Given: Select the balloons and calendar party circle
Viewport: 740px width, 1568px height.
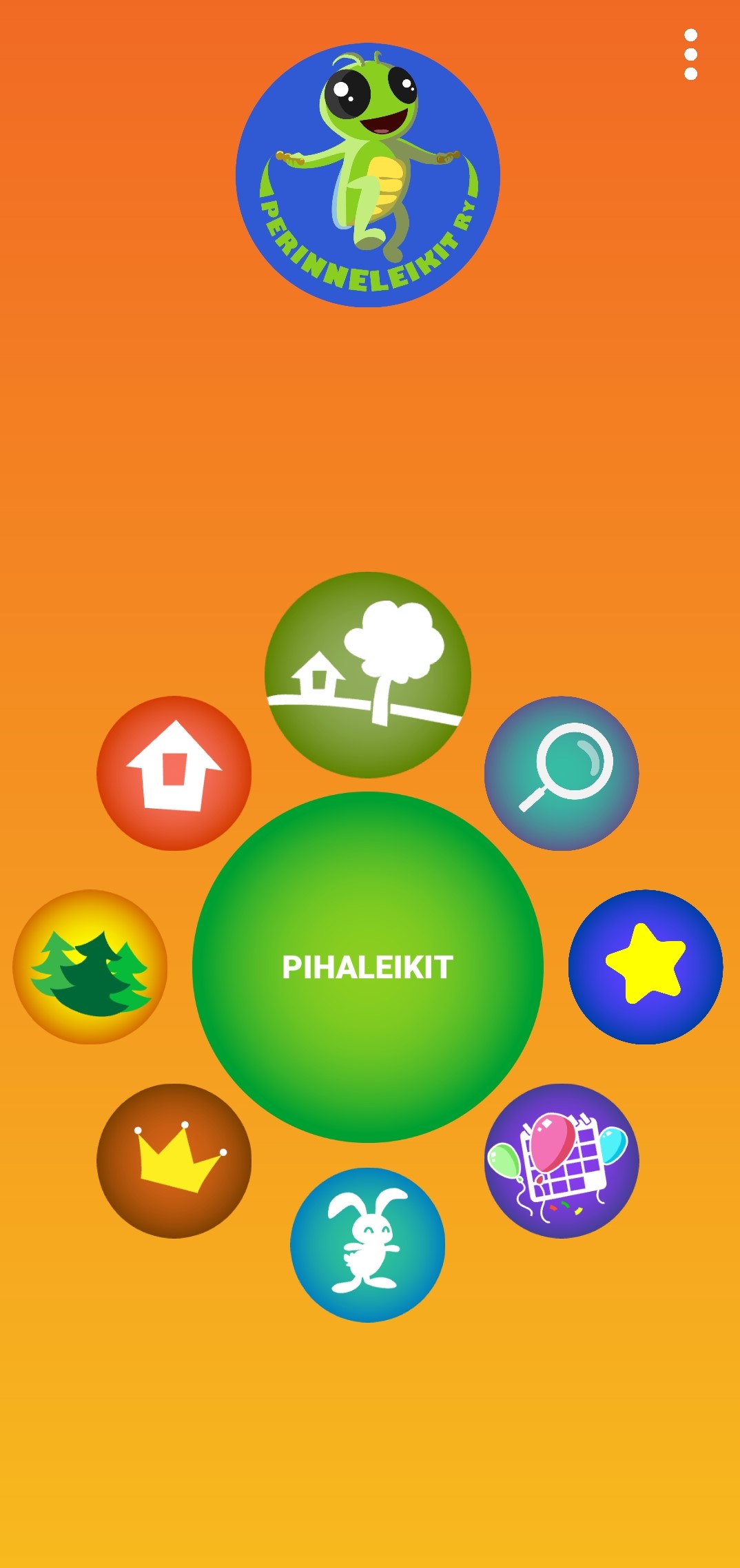Looking at the screenshot, I should (x=562, y=1161).
